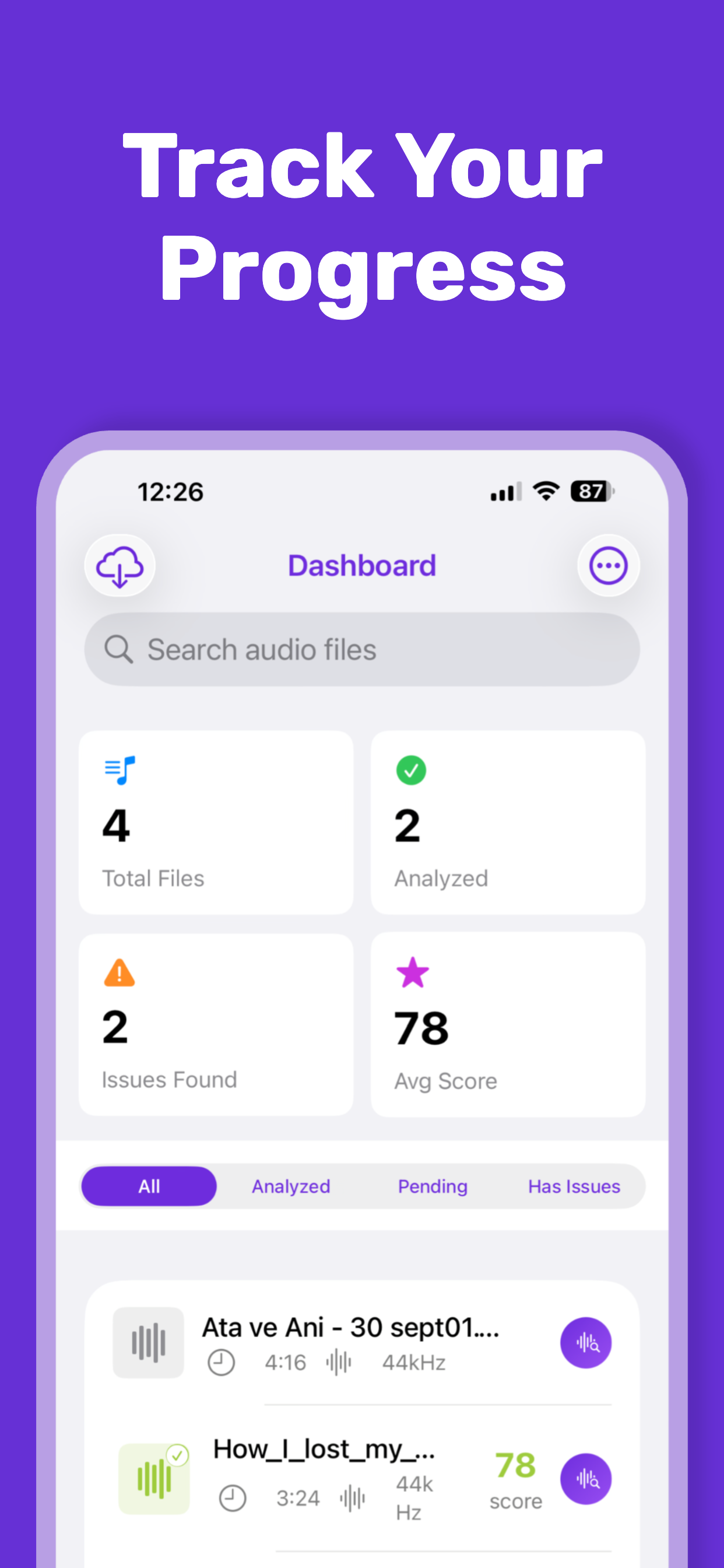
Task: Open the Search audio files field
Action: 362,649
